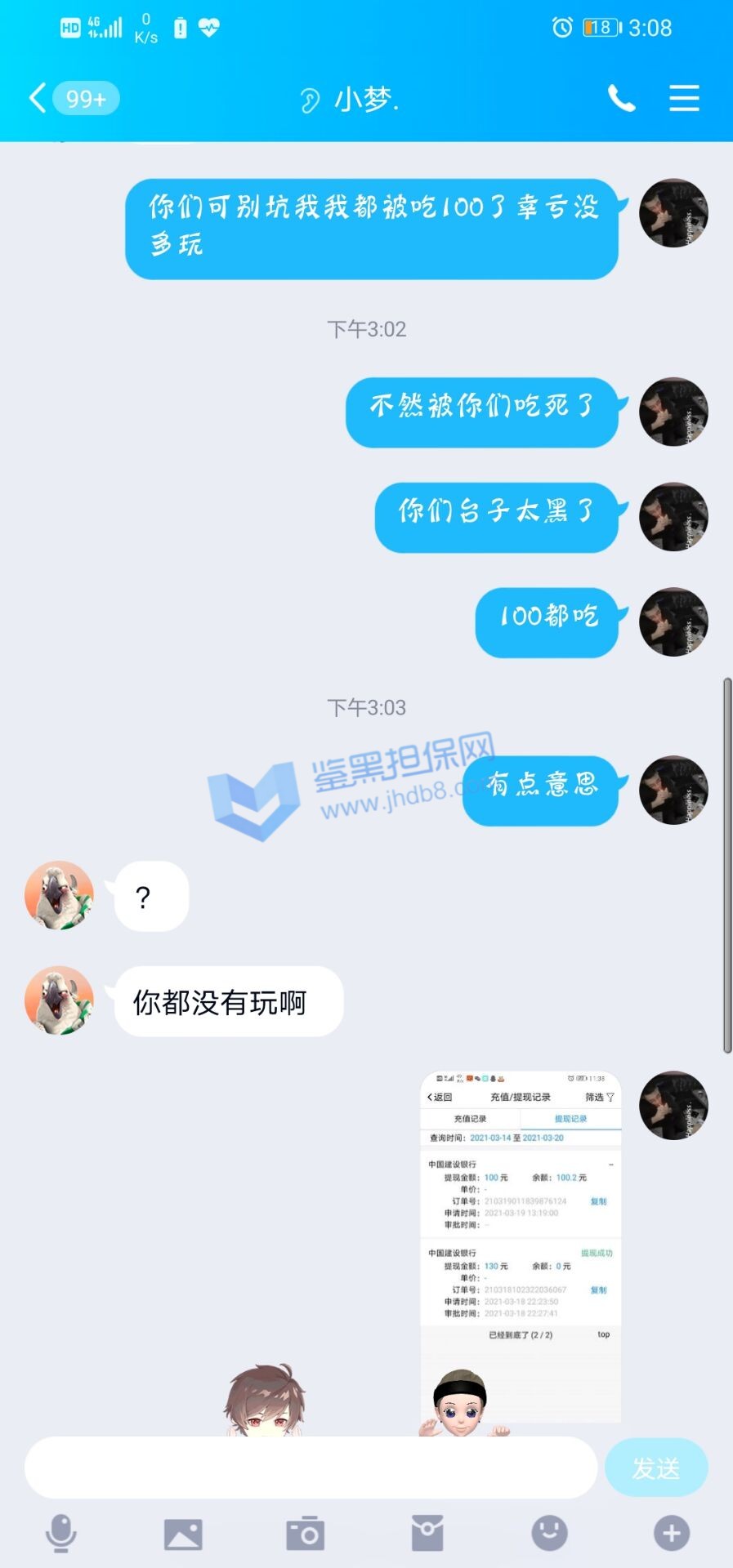The width and height of the screenshot is (733, 1568).
Task: Go back to the message list
Action: click(38, 99)
